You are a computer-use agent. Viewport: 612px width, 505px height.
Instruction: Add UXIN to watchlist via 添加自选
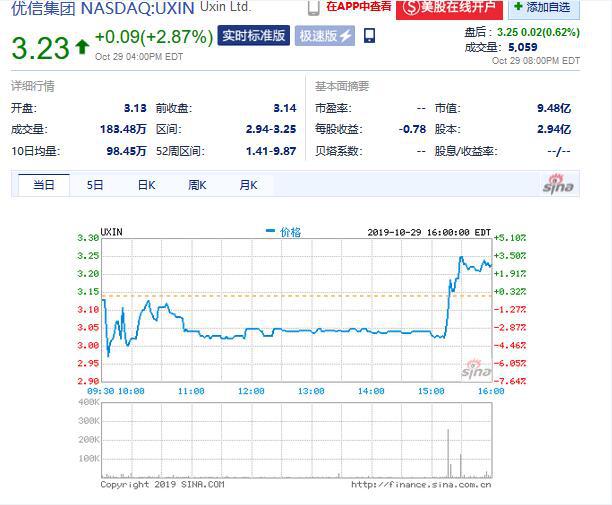[544, 8]
